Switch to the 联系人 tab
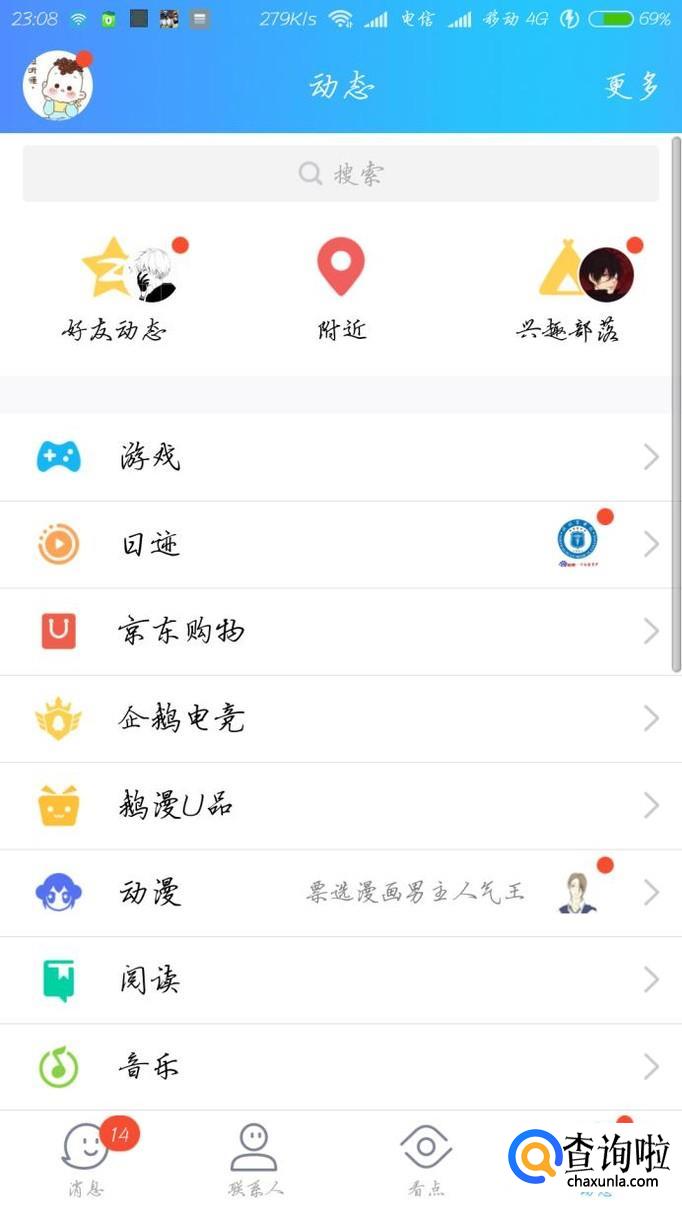 (x=254, y=1160)
